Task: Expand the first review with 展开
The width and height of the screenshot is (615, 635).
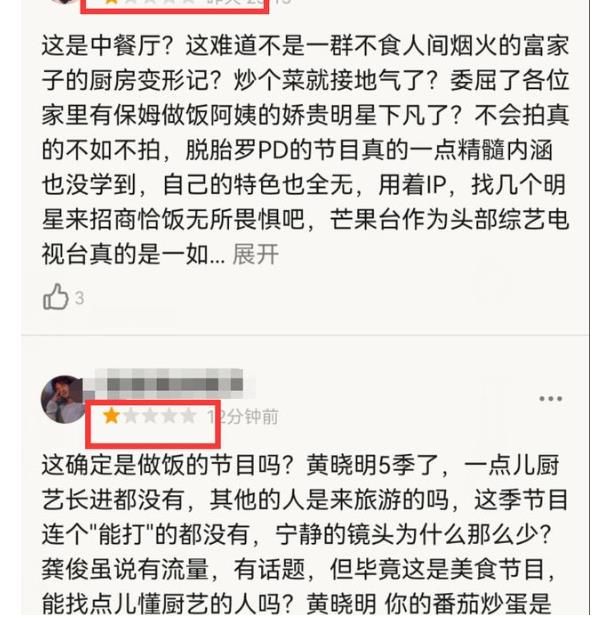Action: [256, 254]
